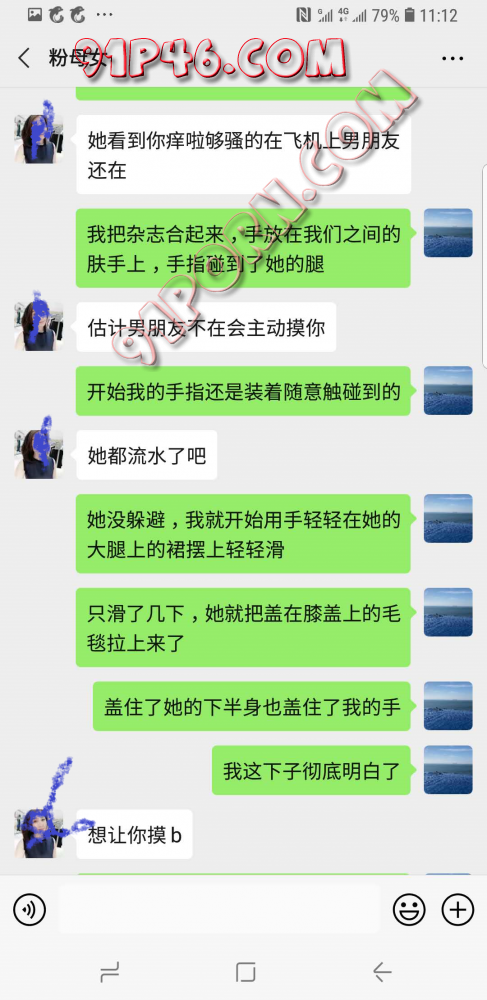
Task: Switch to voice message input
Action: click(x=29, y=908)
